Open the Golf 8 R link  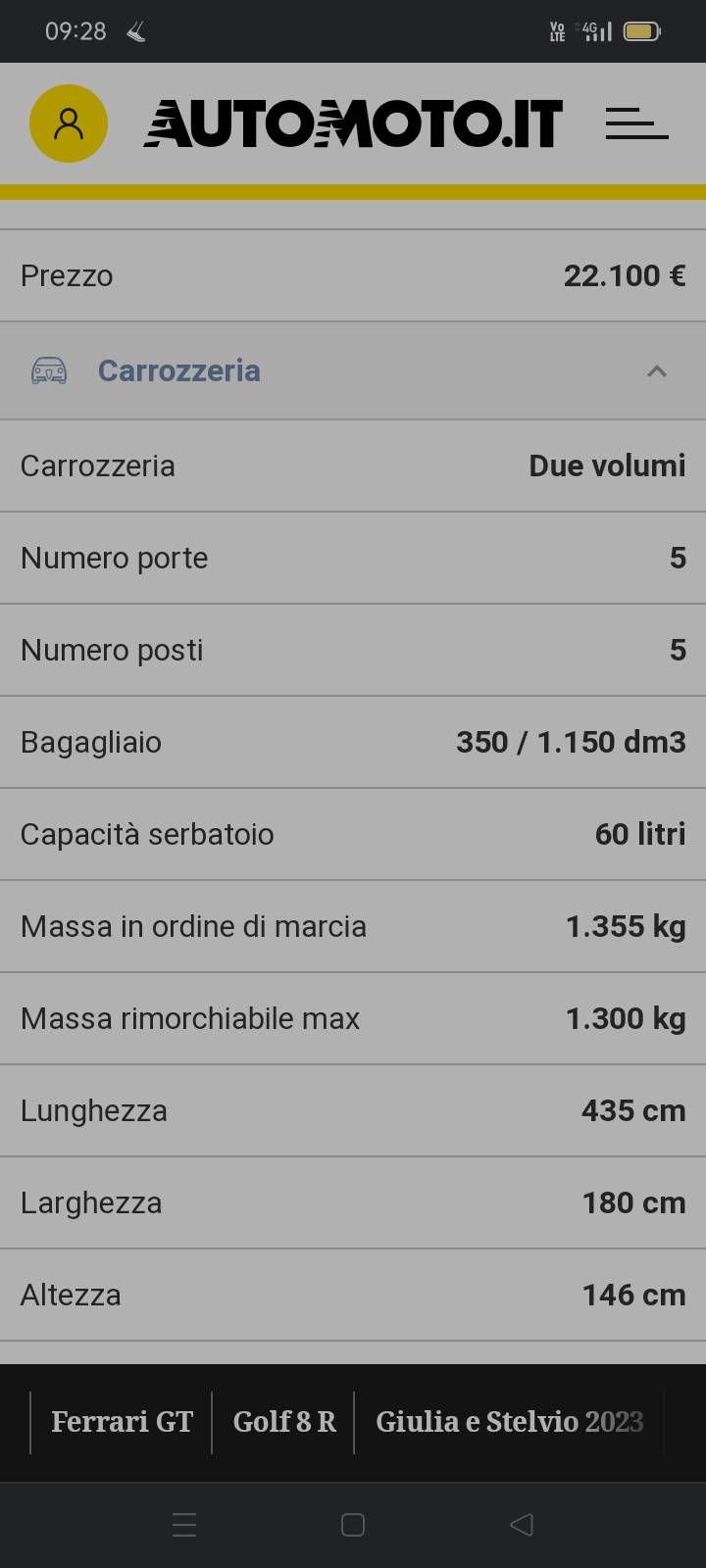284,1422
